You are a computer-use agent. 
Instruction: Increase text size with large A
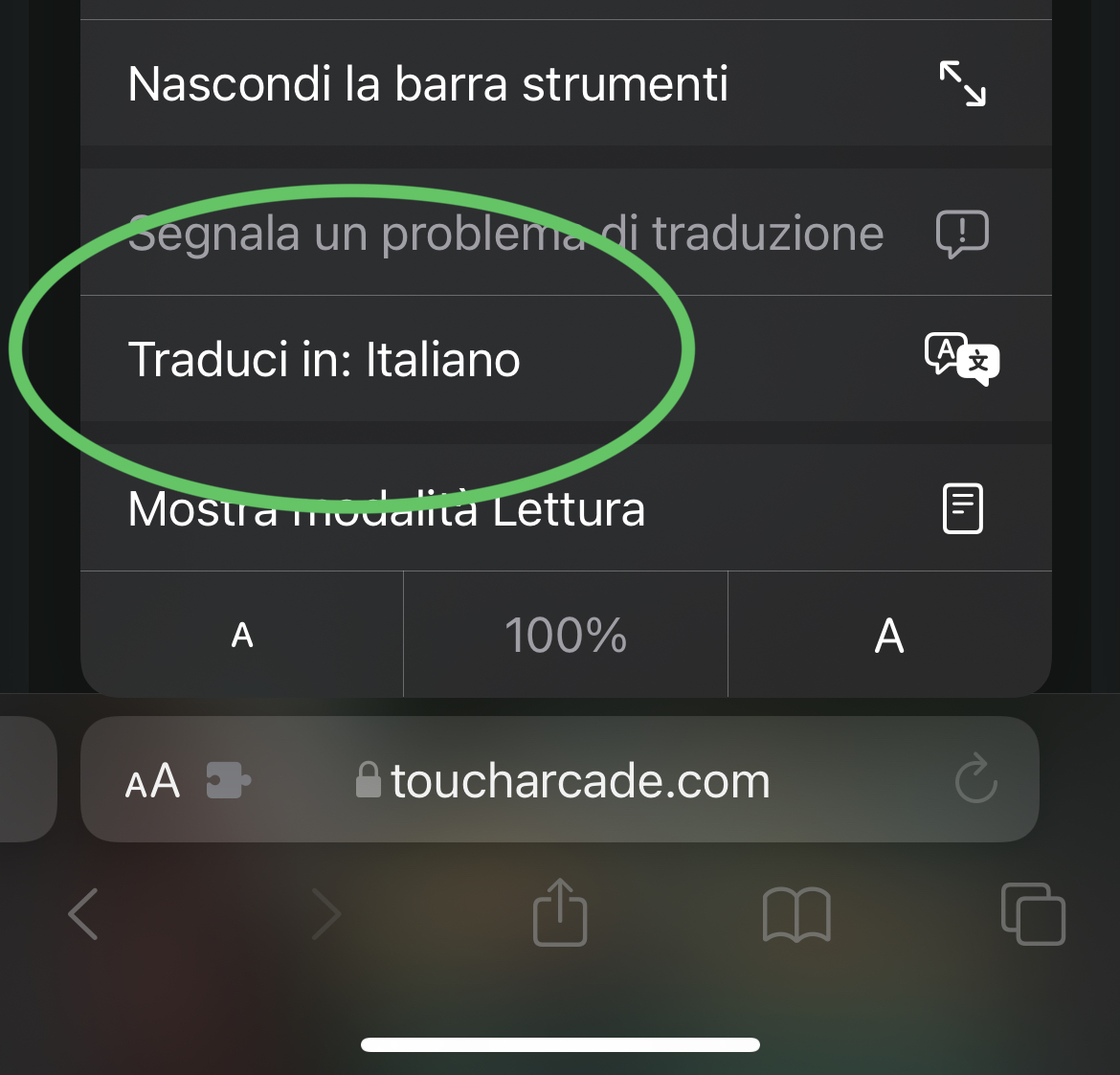pyautogui.click(x=889, y=635)
